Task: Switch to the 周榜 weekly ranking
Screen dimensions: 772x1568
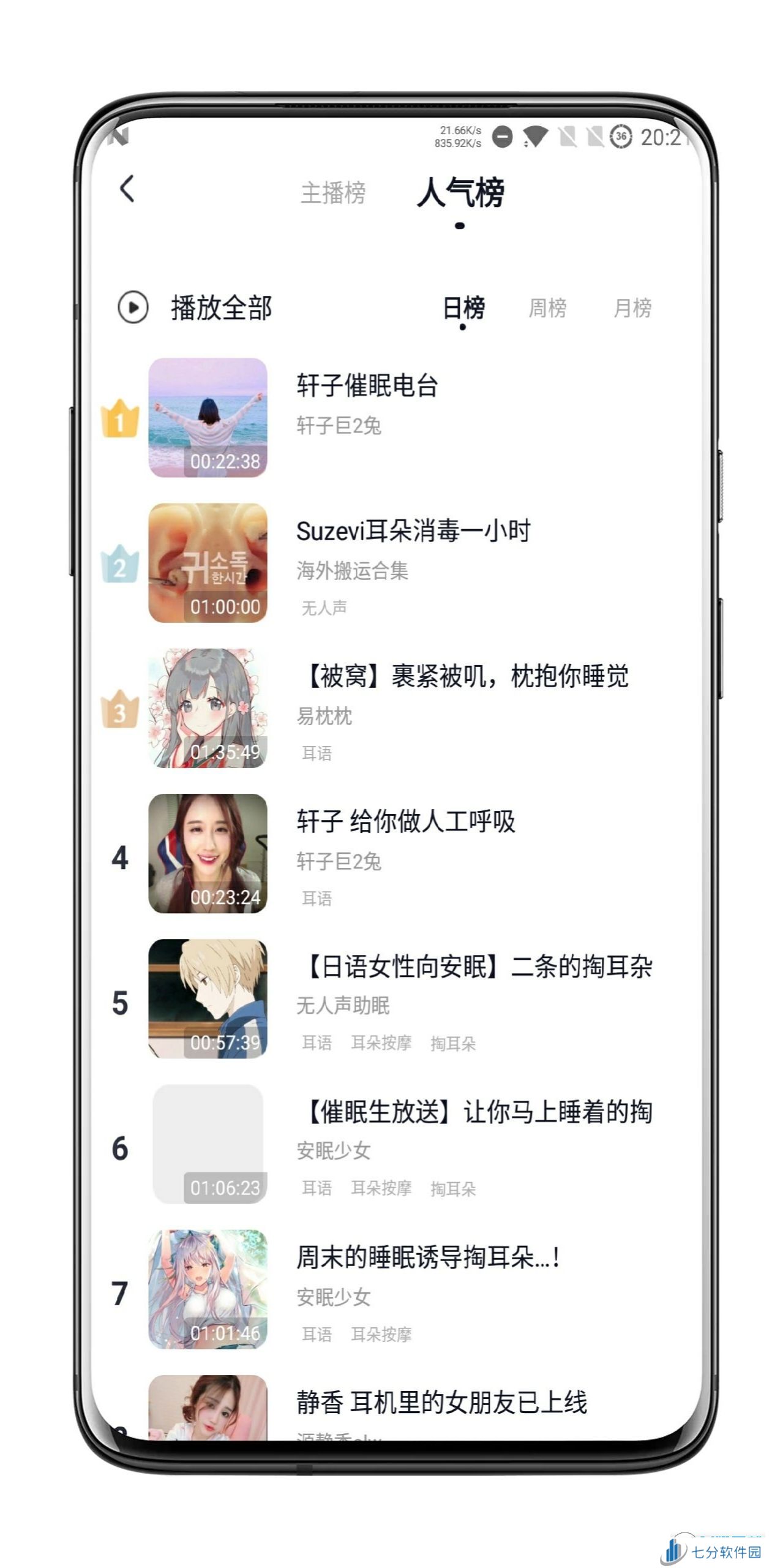Action: (x=547, y=307)
